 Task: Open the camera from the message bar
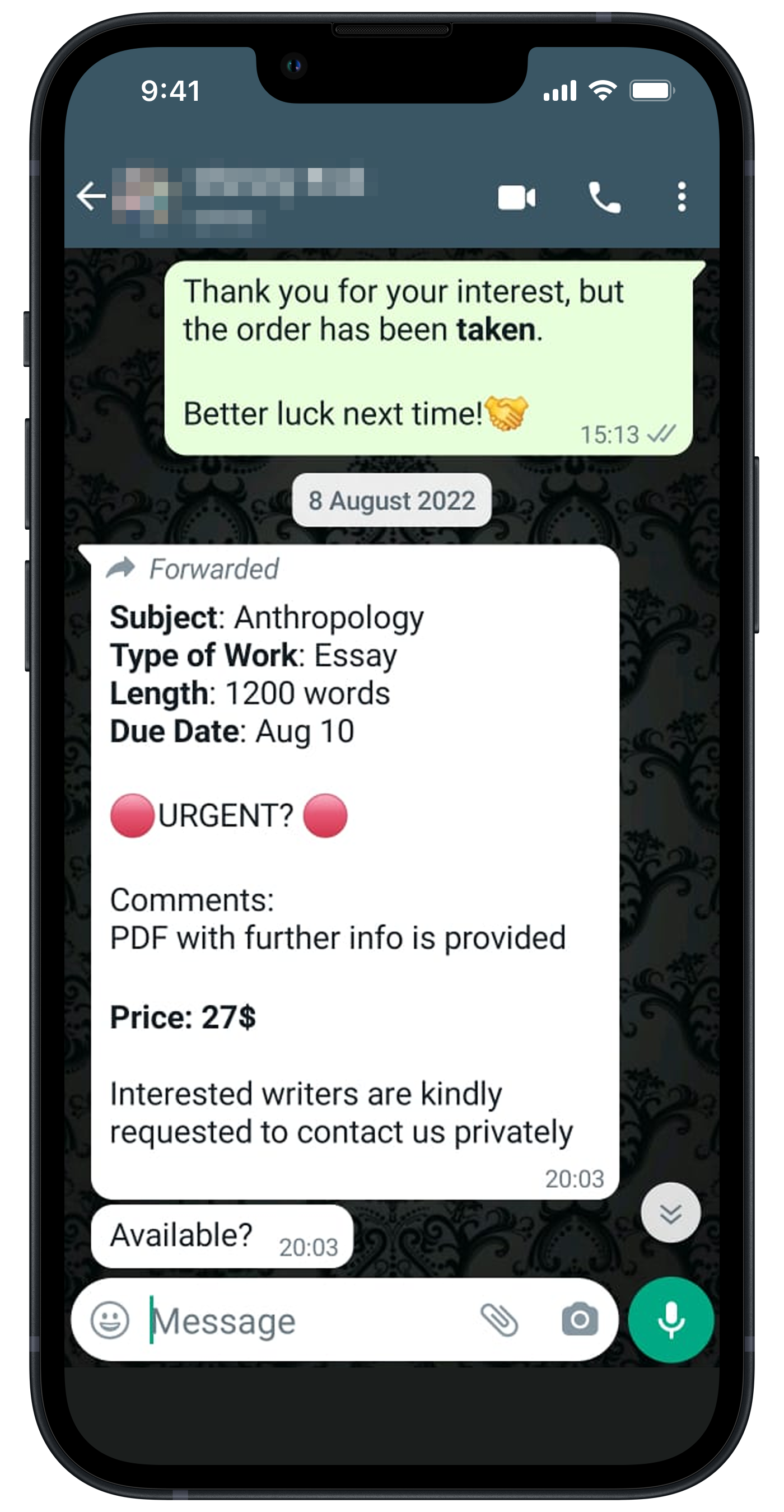point(580,1320)
